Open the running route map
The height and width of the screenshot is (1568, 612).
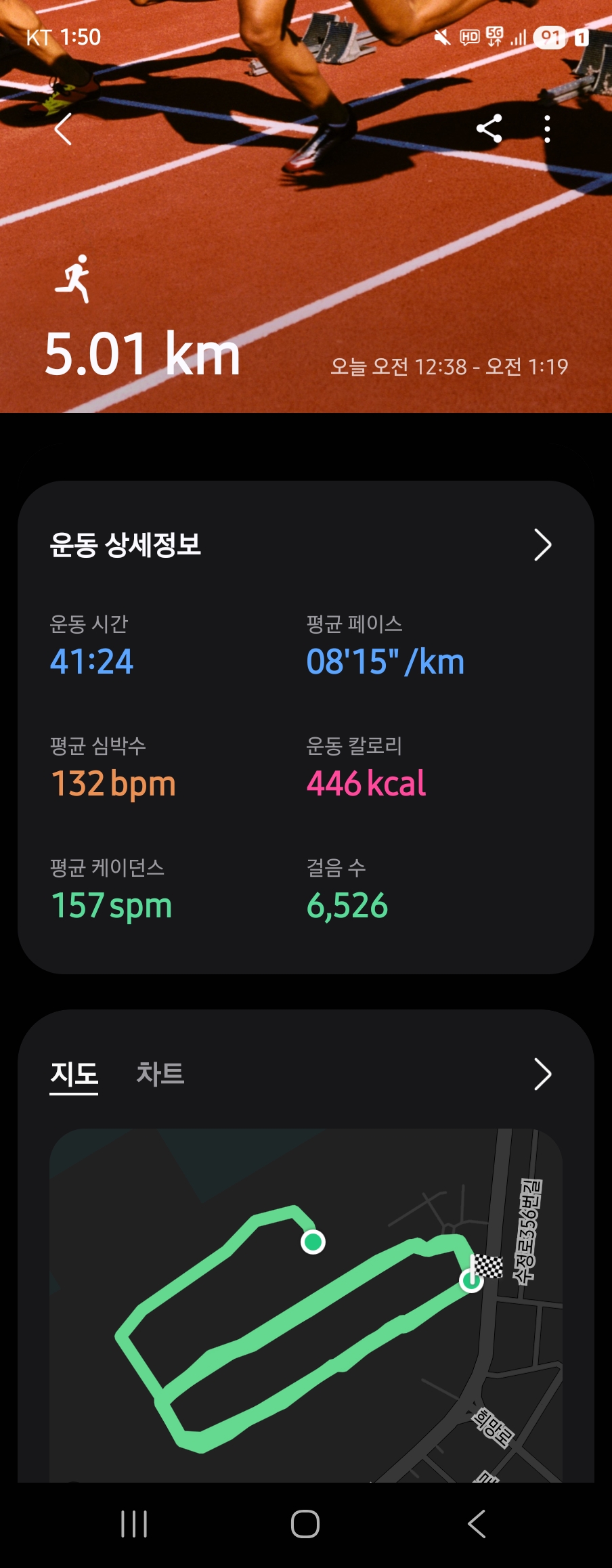pos(305,1307)
